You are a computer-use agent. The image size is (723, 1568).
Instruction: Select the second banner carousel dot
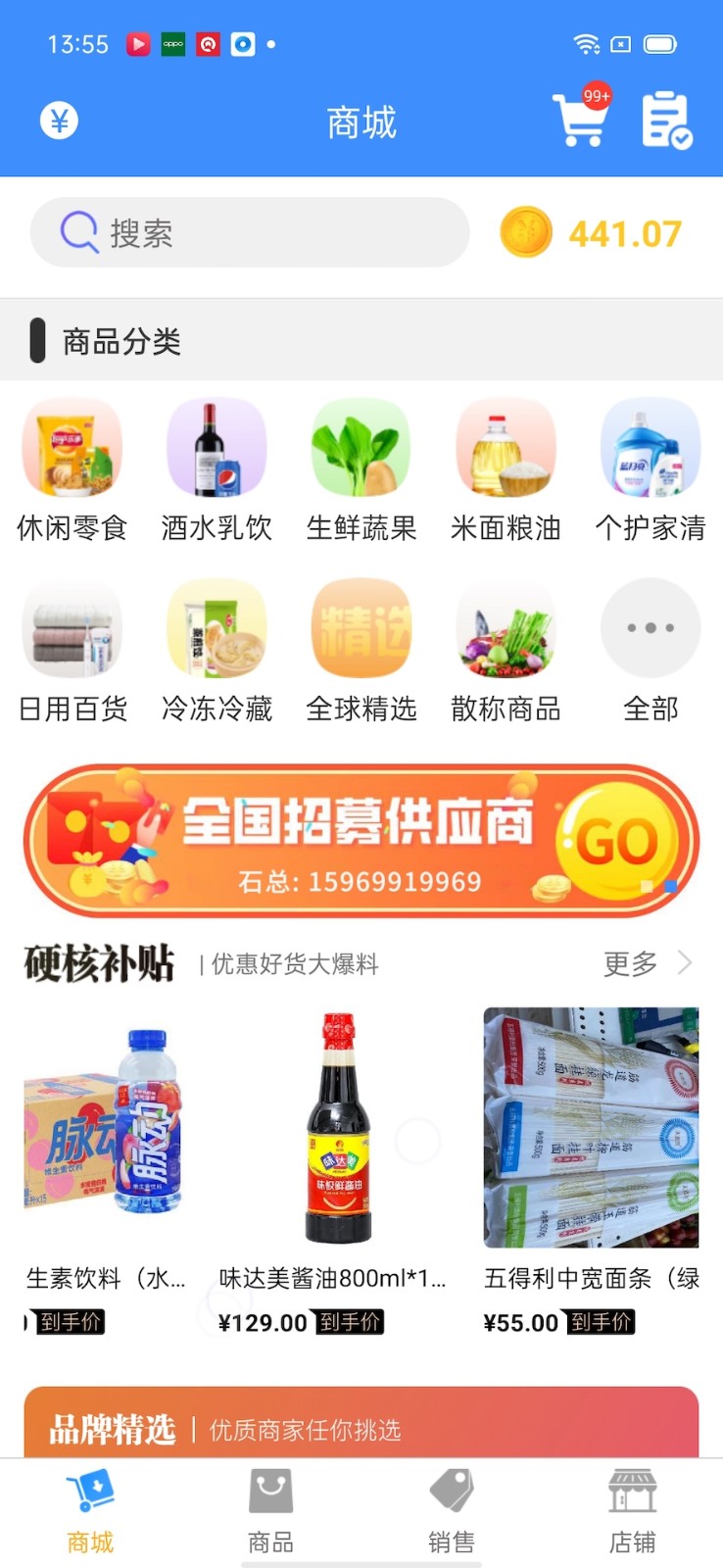click(670, 887)
